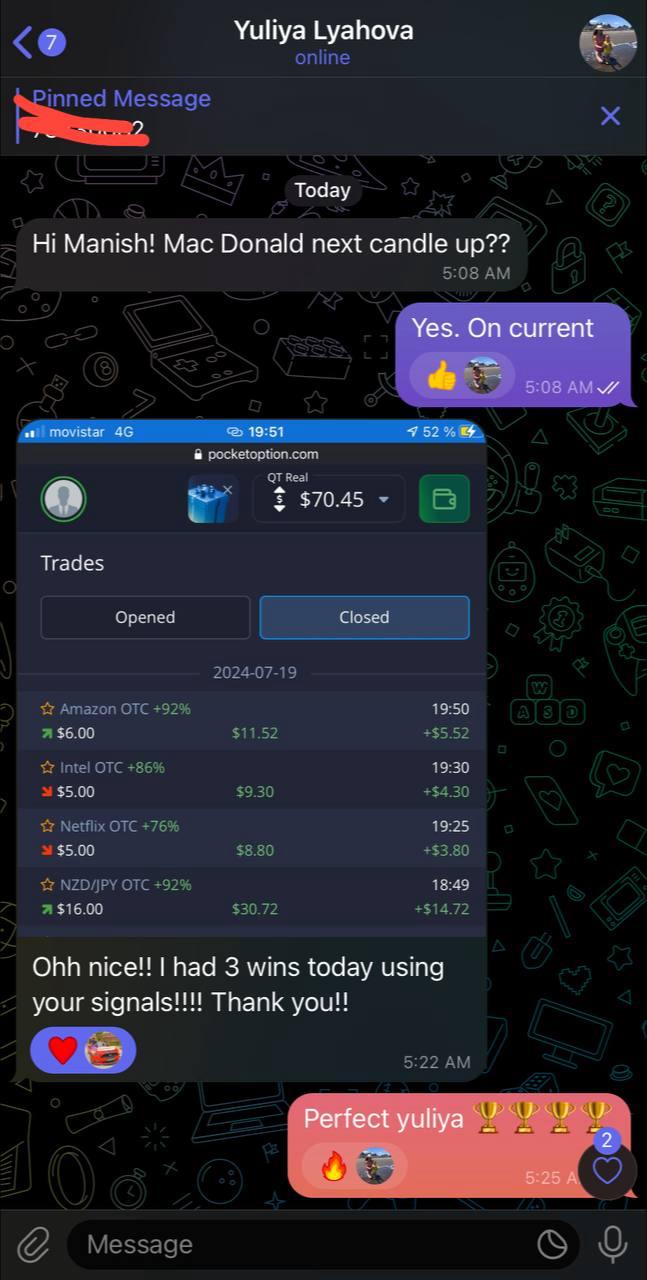
Task: Open the pocketoption trades screenshot
Action: (x=252, y=680)
